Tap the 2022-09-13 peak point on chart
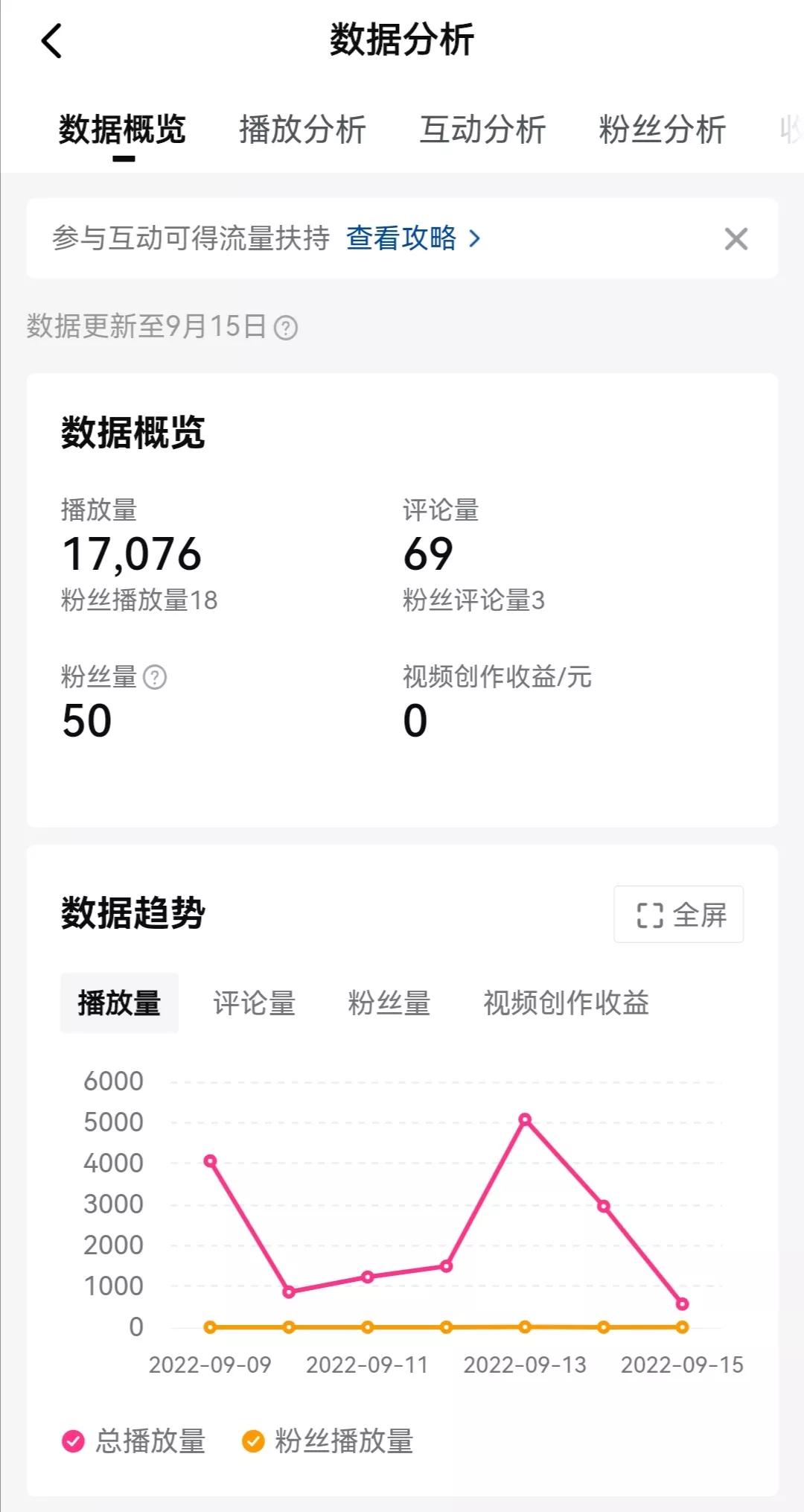 pyautogui.click(x=525, y=1119)
